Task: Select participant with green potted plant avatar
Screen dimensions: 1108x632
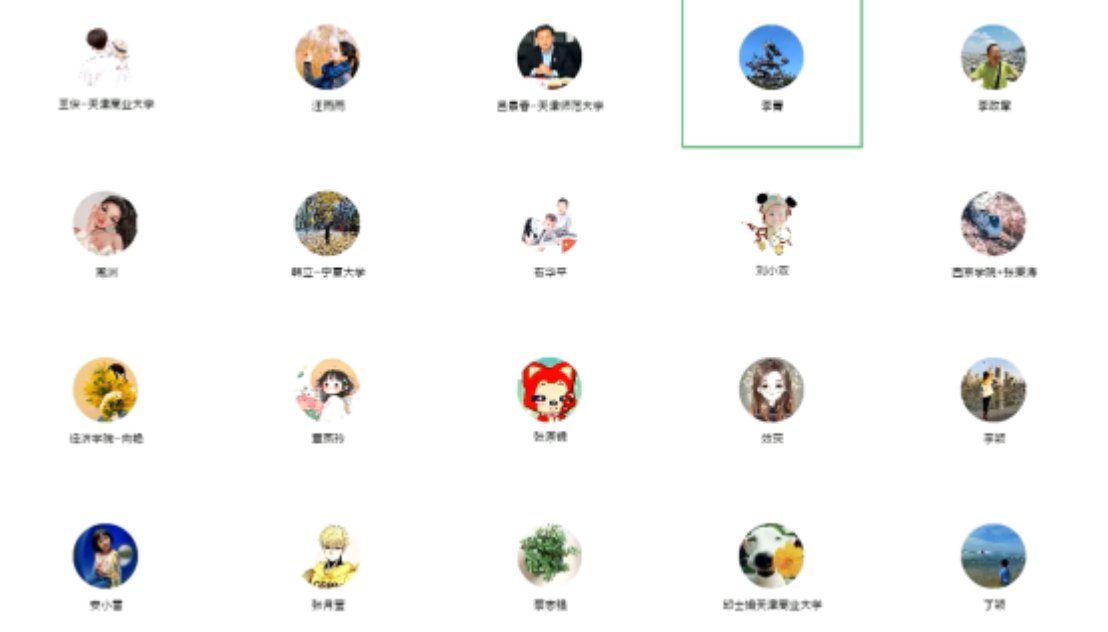Action: tap(549, 556)
